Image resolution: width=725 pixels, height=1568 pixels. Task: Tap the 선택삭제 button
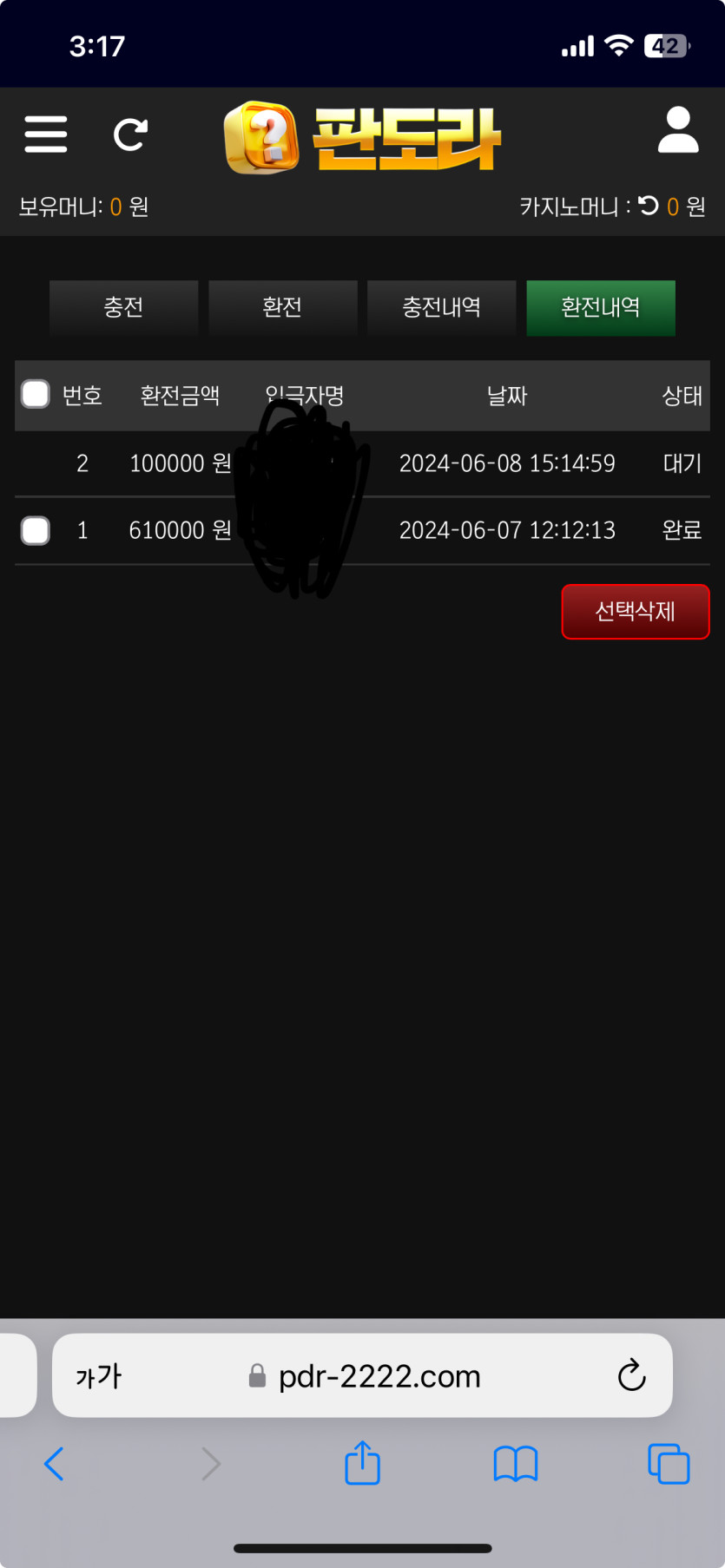point(635,612)
